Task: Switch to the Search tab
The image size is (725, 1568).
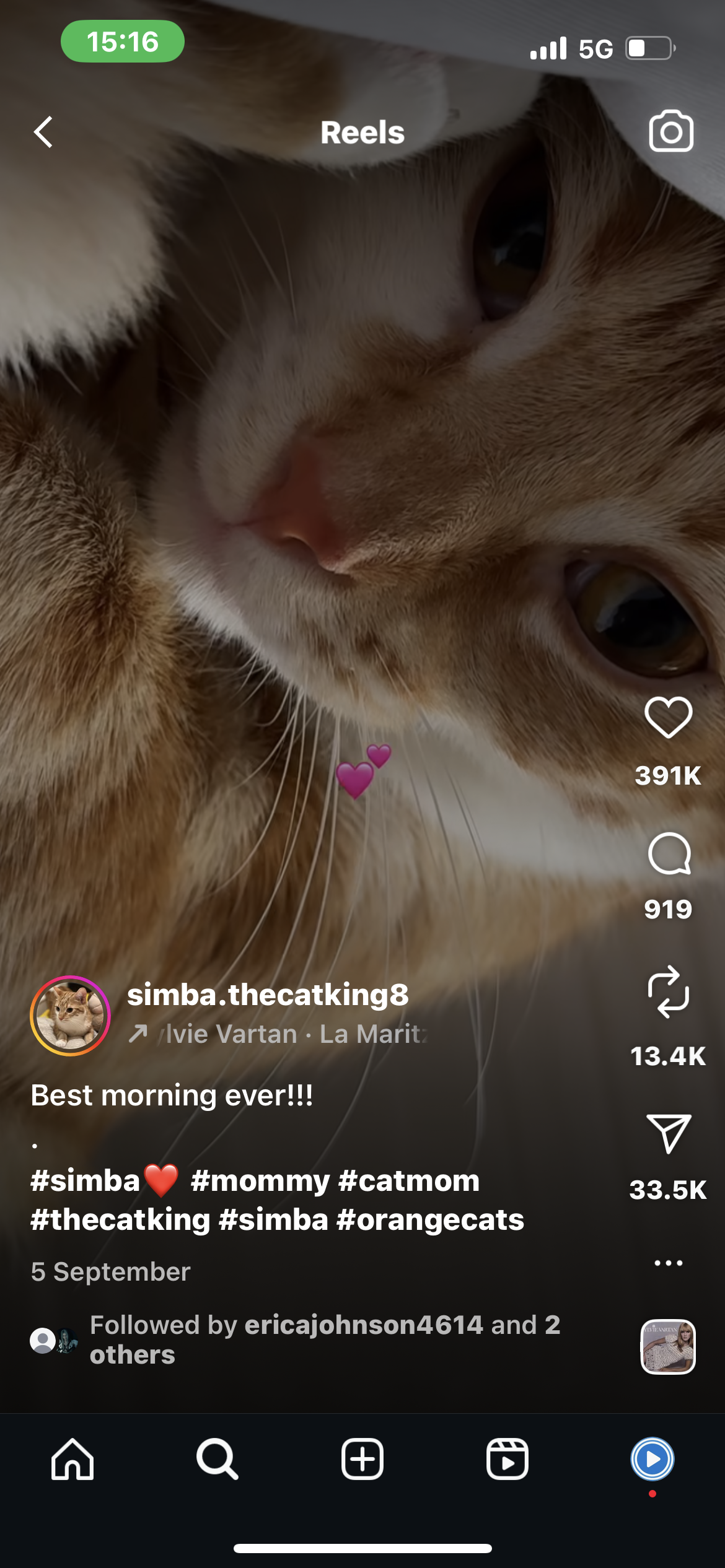Action: 217,1459
